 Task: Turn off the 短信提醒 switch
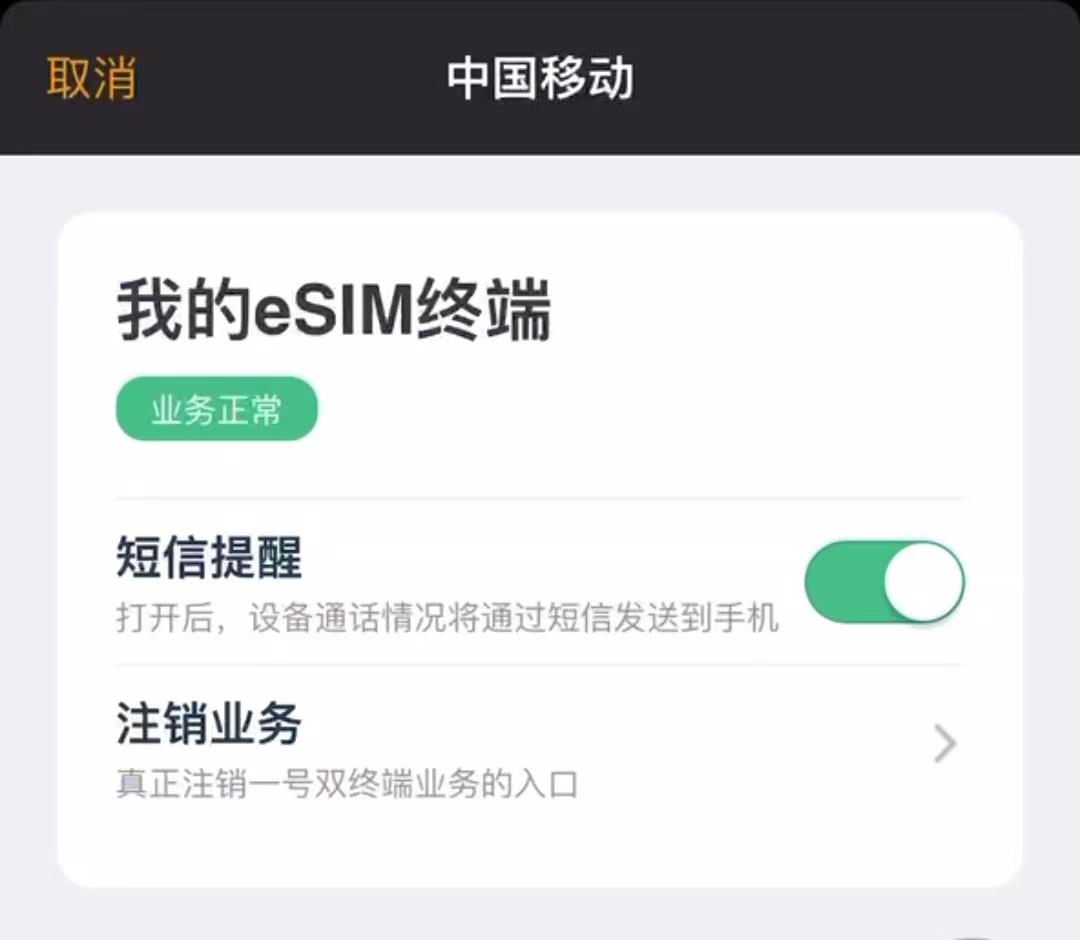tap(884, 582)
